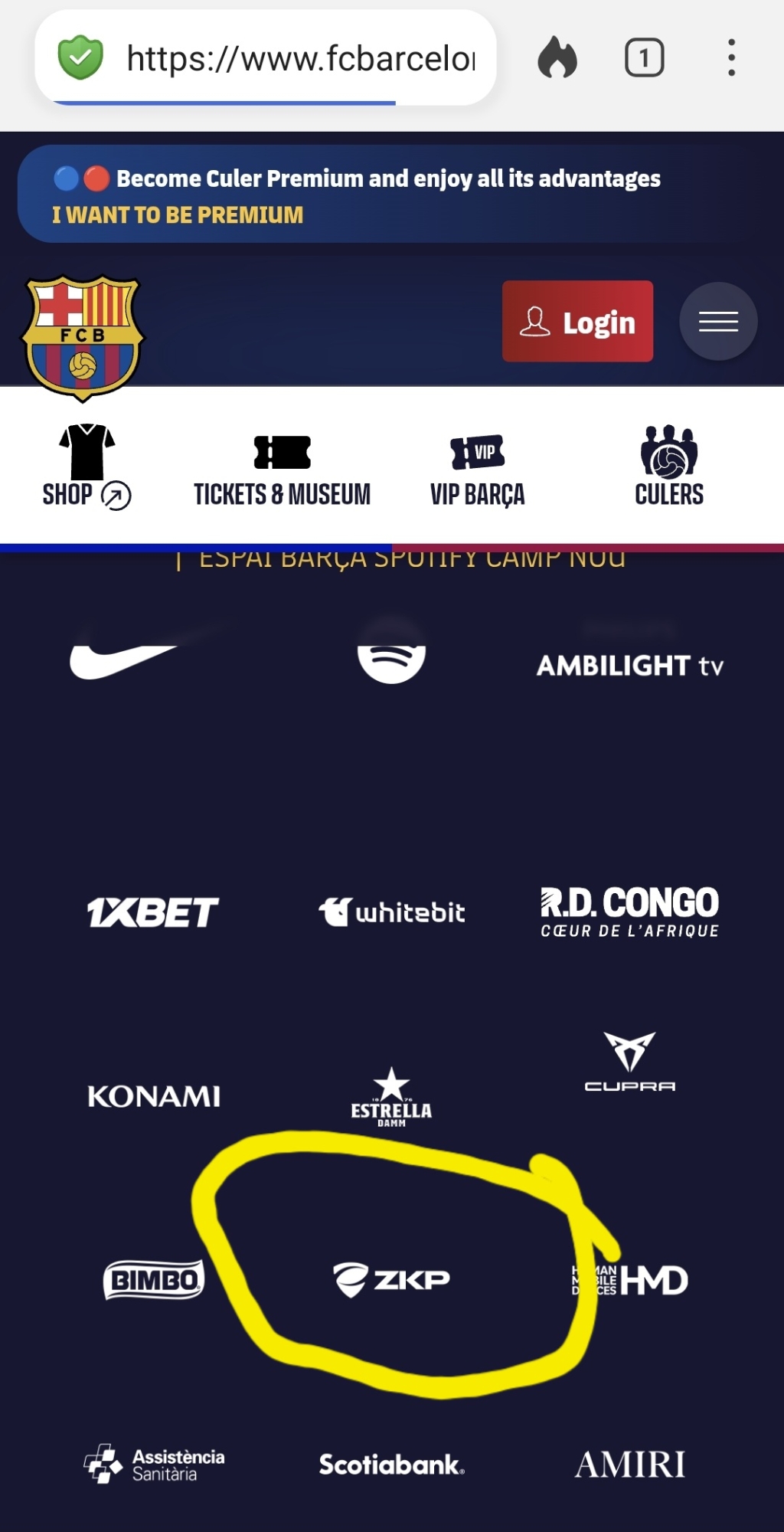Screen dimensions: 784x1532
Task: Open the WhiteBIT sponsor link
Action: [391, 912]
